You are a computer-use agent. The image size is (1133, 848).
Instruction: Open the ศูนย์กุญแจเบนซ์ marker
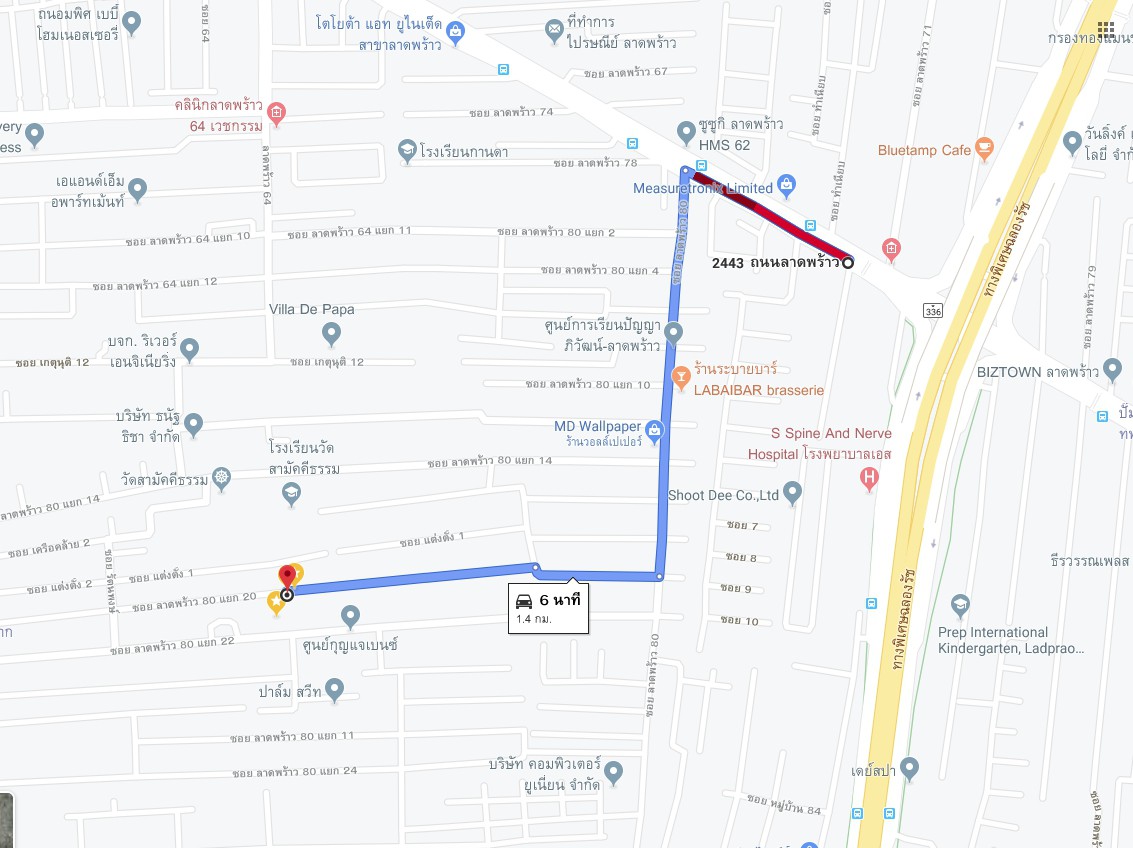(x=350, y=615)
